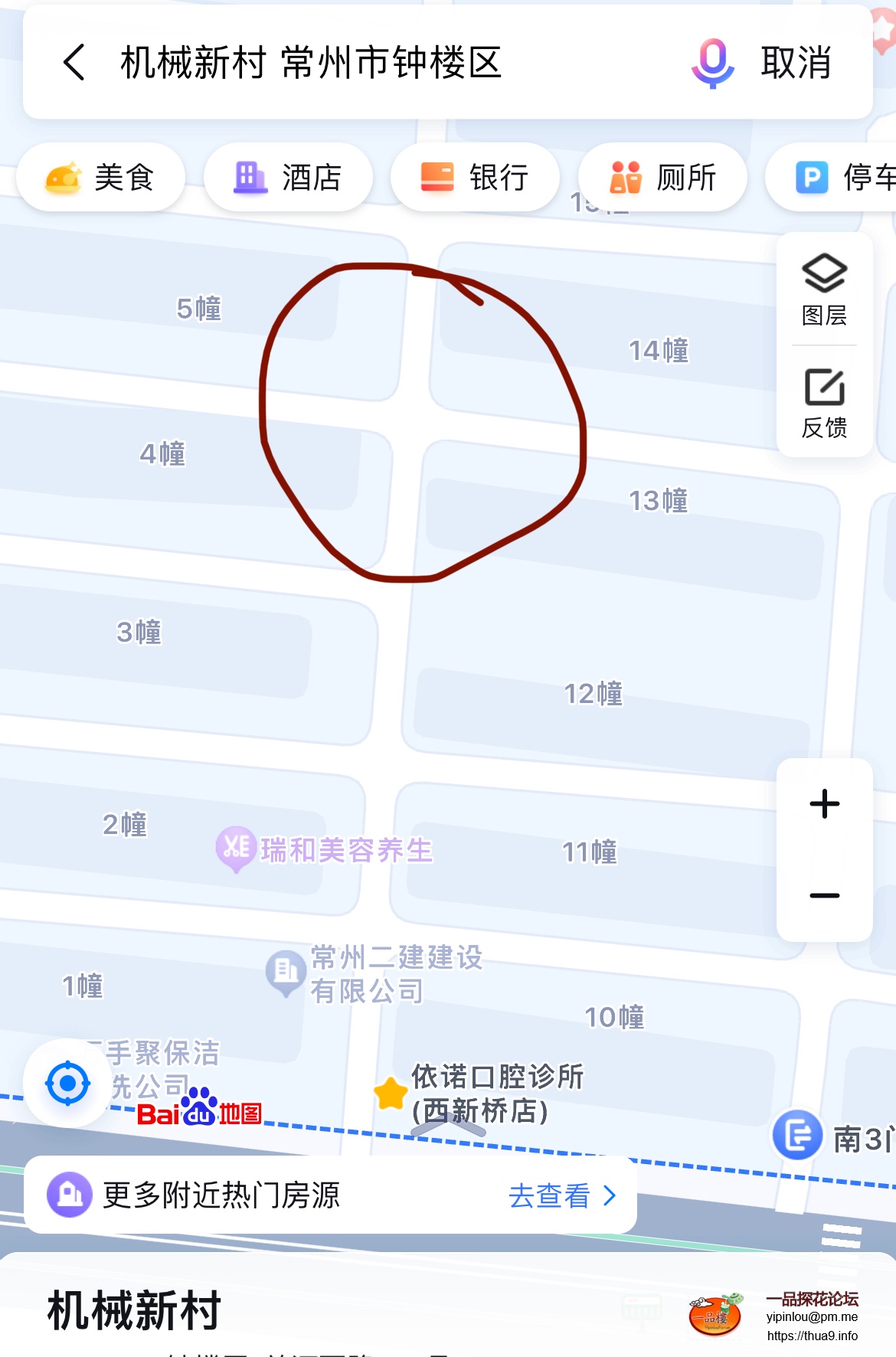Tap the search field showing 机械新村 常州市钟楼区
The image size is (896, 1357).
coord(310,62)
